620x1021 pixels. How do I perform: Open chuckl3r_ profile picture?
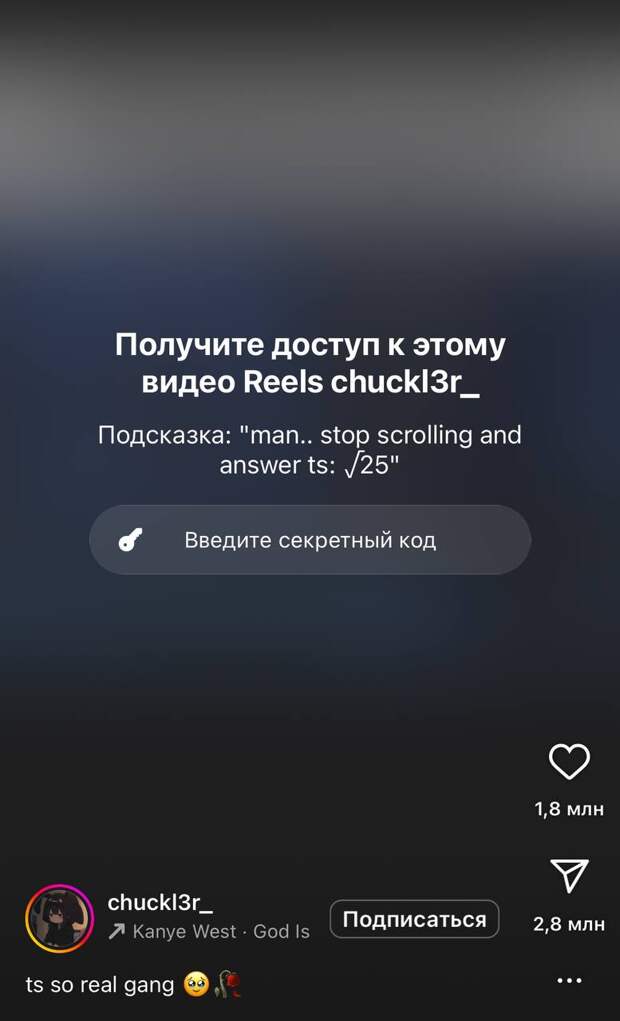click(x=60, y=918)
